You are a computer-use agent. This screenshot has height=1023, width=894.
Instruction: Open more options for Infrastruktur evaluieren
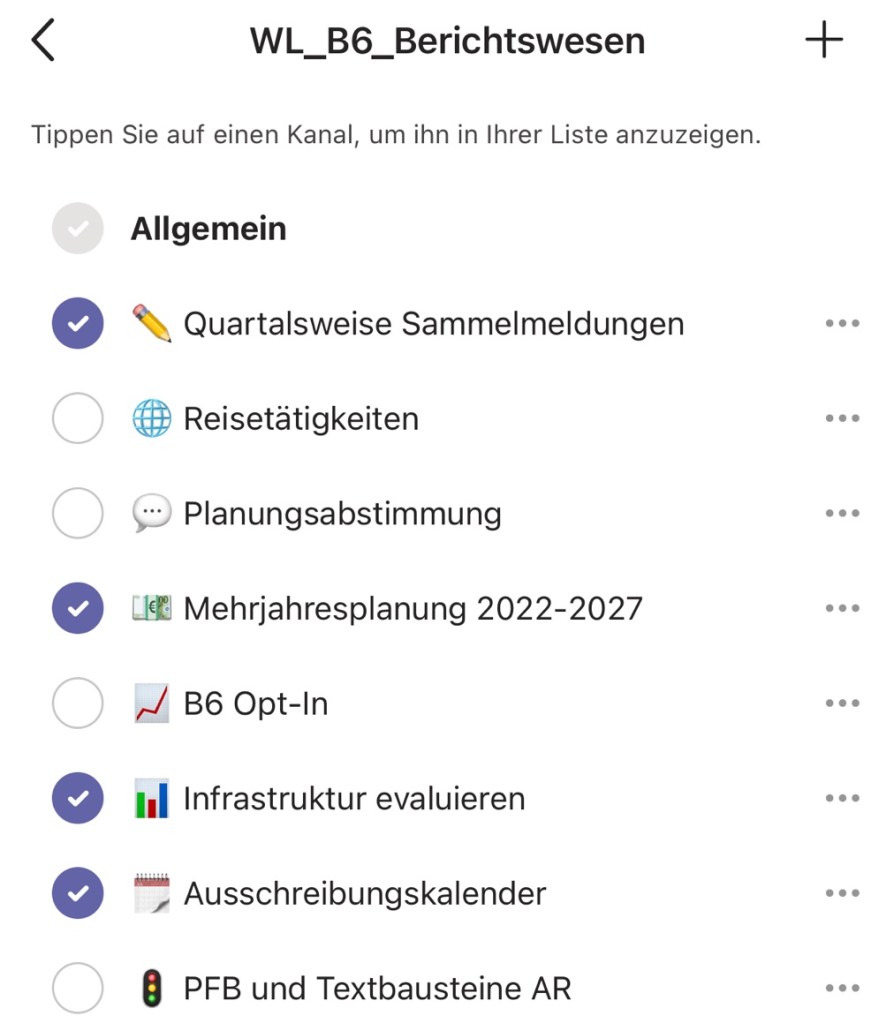[x=842, y=798]
